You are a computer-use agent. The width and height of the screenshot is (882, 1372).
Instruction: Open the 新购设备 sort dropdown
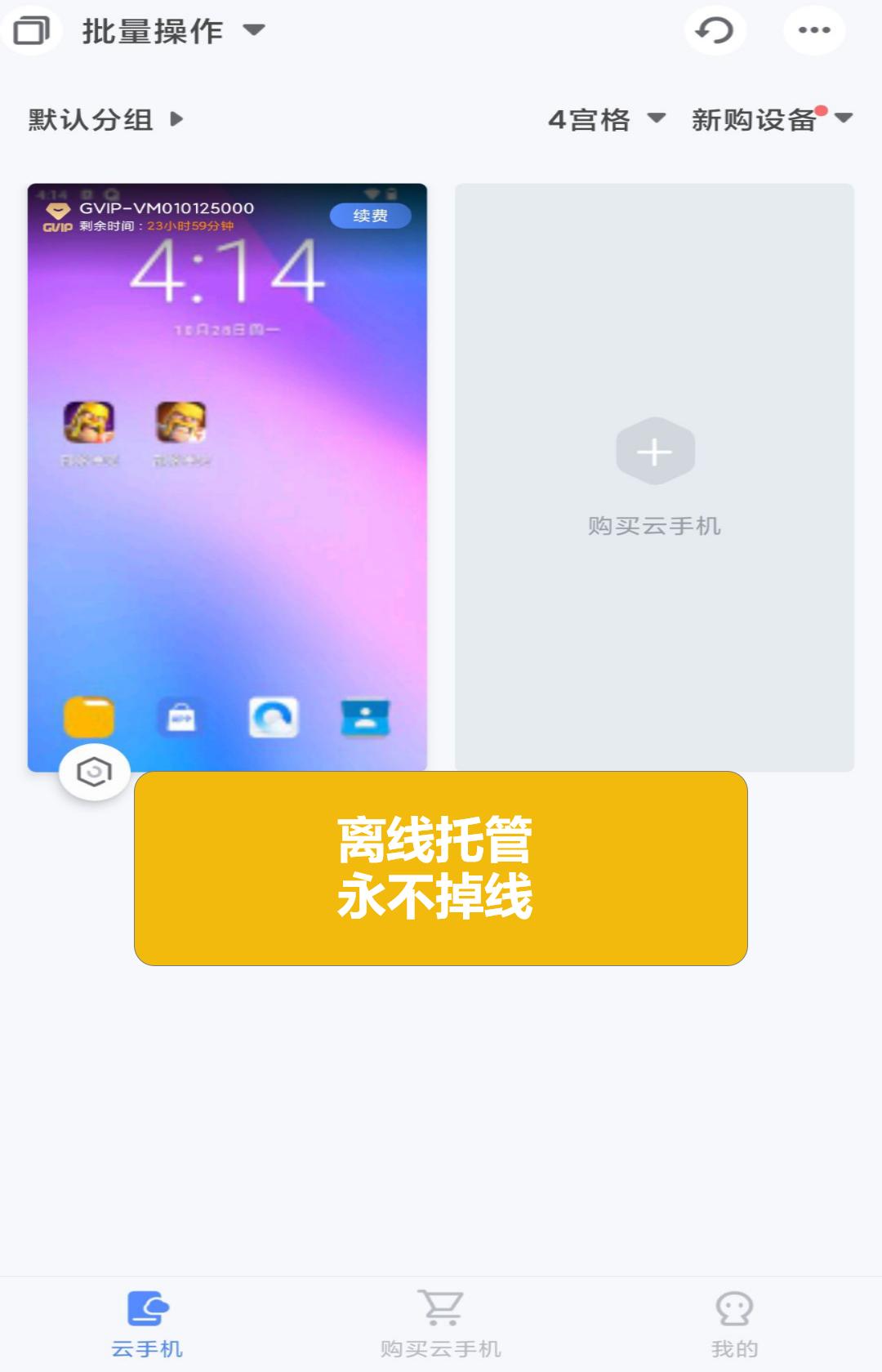(771, 120)
